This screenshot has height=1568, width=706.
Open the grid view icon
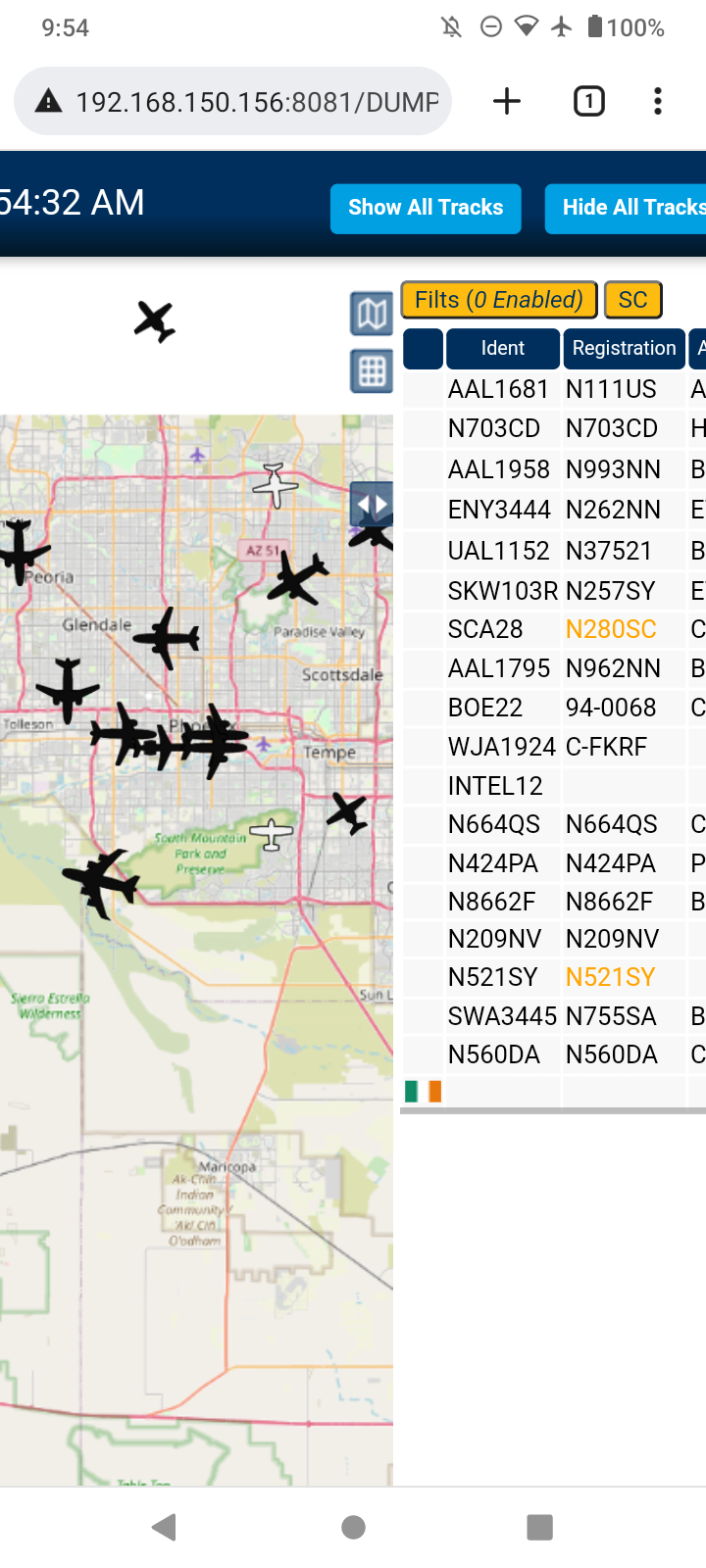click(372, 372)
